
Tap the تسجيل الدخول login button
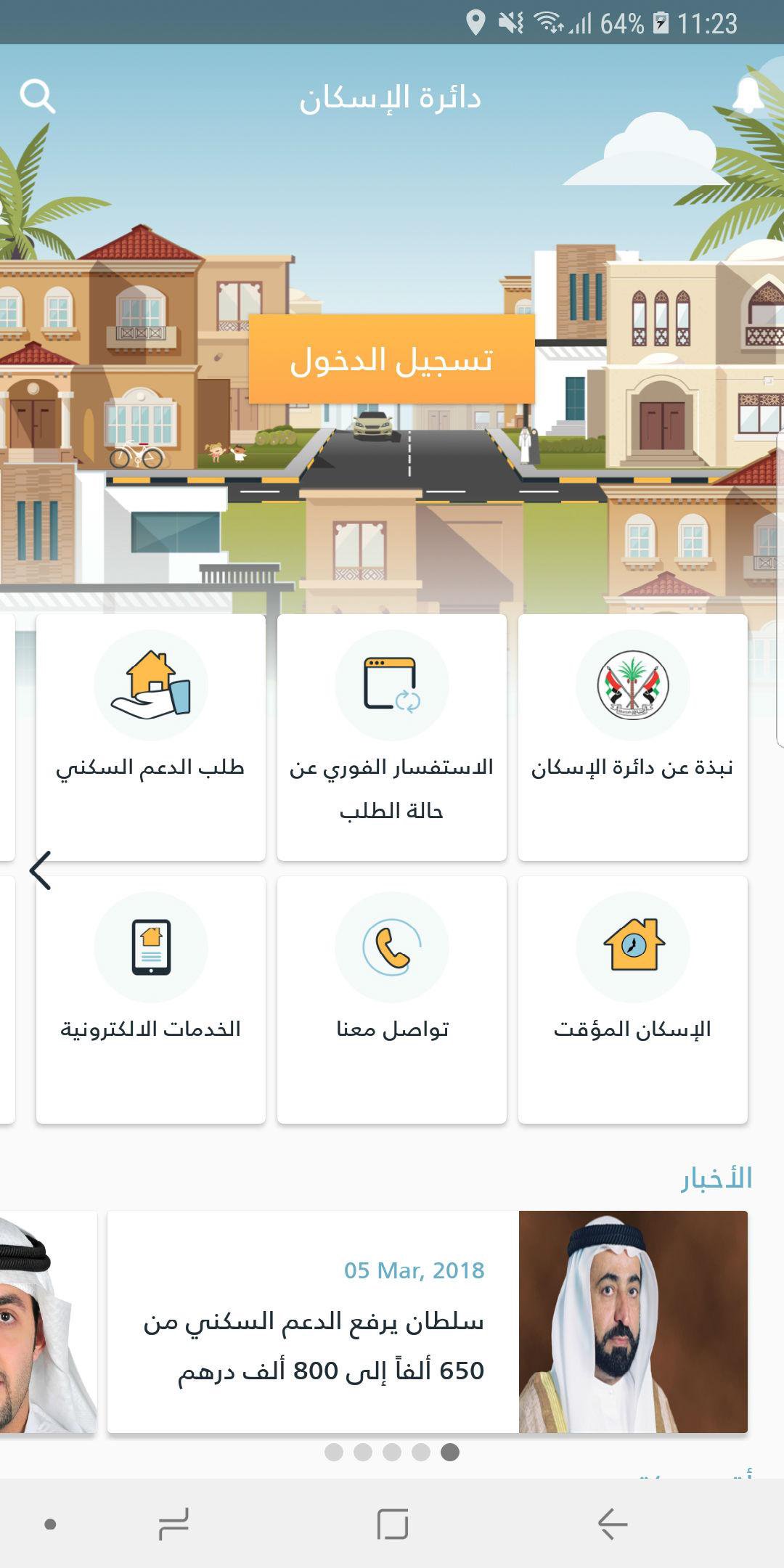point(391,359)
